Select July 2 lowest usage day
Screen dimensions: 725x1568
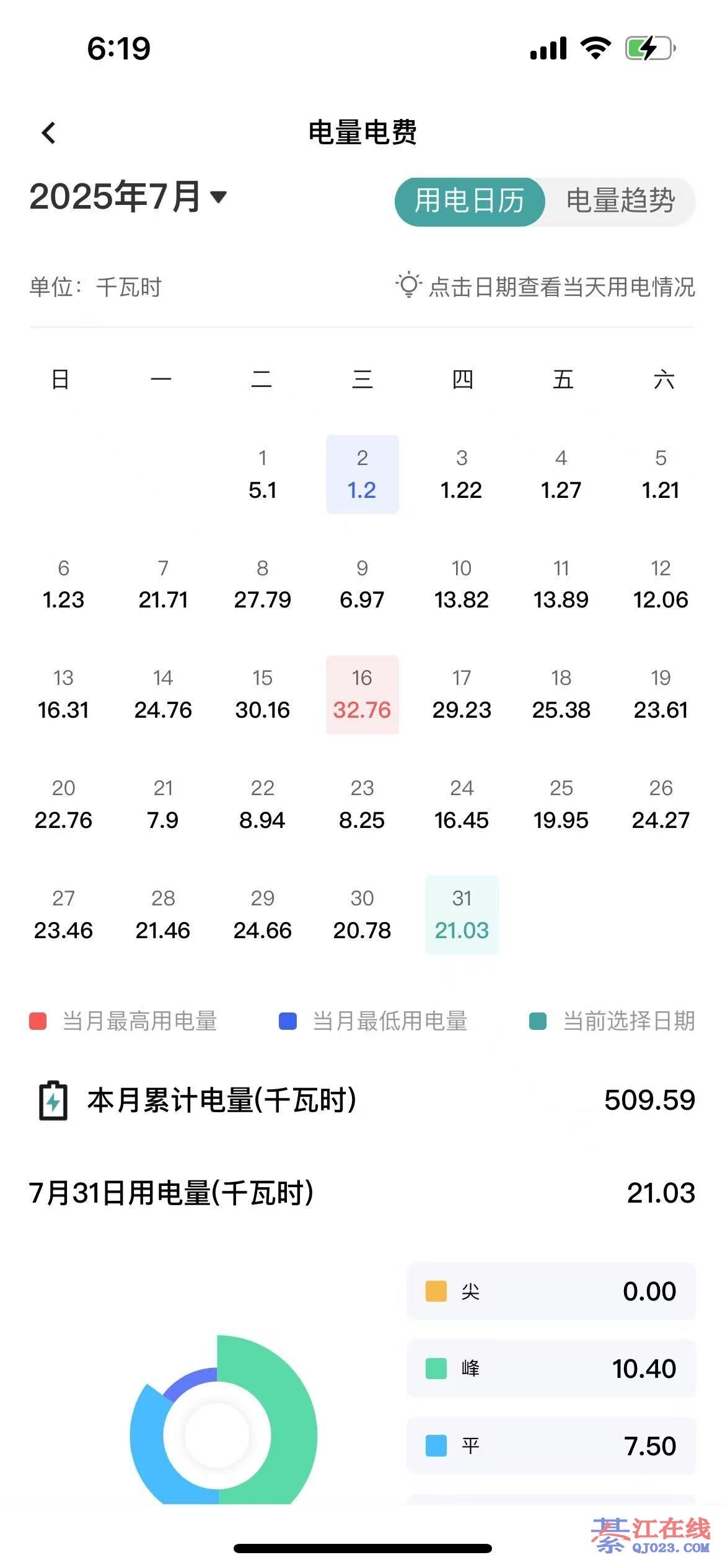[x=362, y=475]
